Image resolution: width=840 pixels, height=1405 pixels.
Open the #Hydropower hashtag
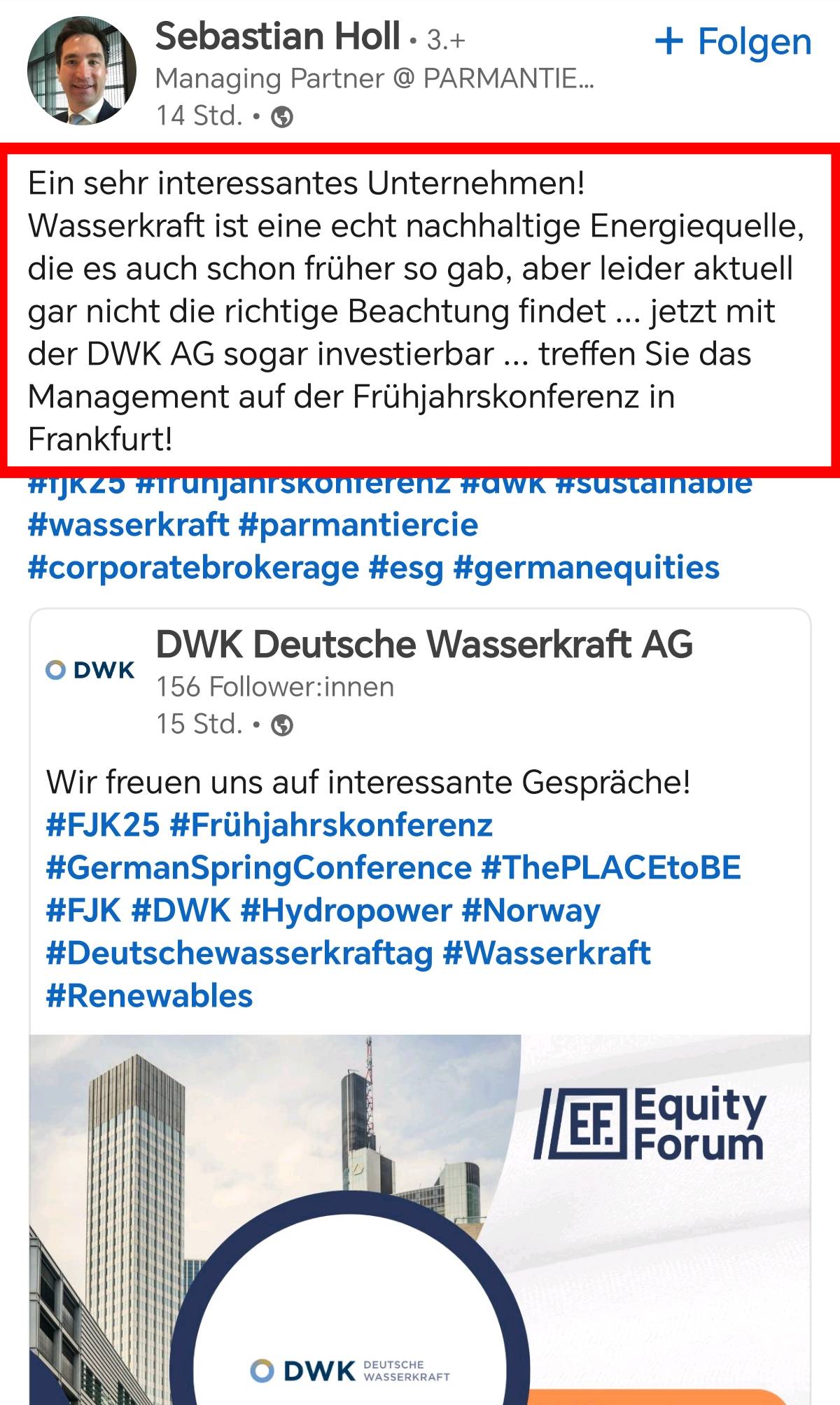point(346,911)
